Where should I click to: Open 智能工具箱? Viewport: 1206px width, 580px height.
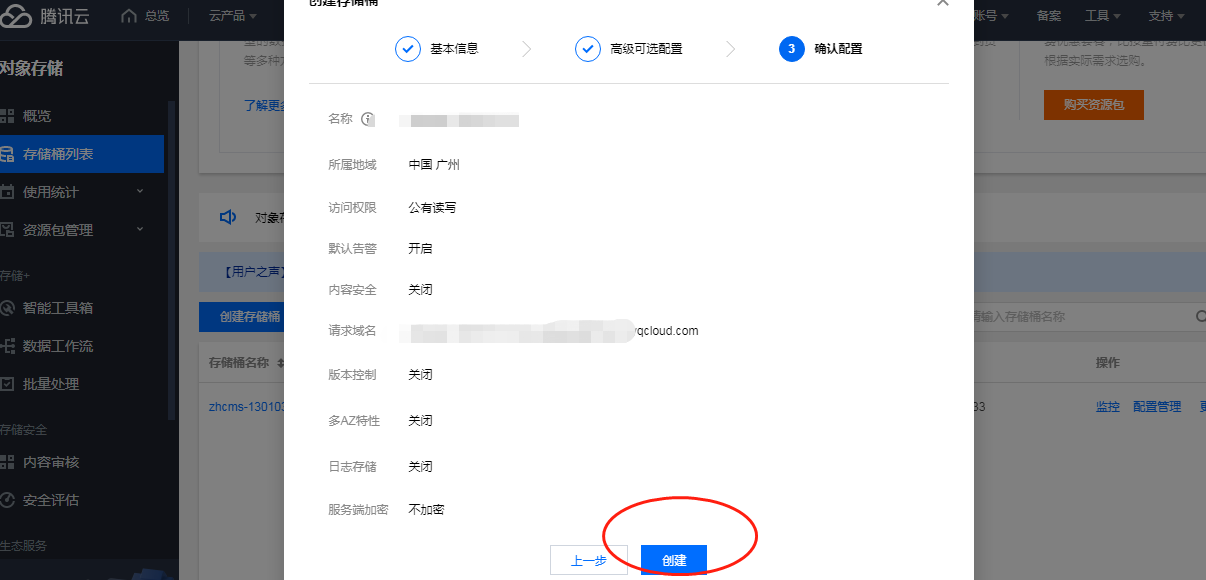[57, 308]
